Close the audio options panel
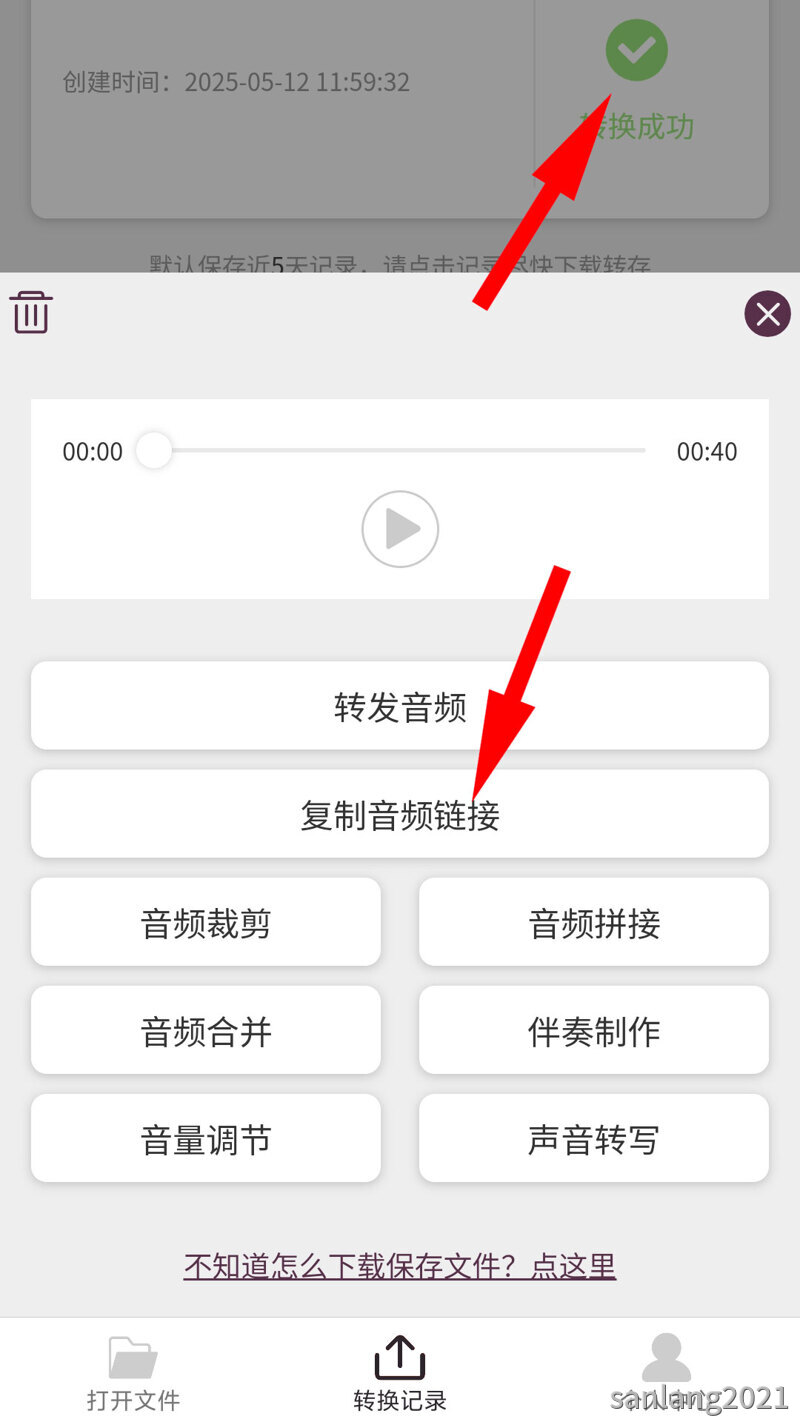This screenshot has height=1422, width=800. 767,315
